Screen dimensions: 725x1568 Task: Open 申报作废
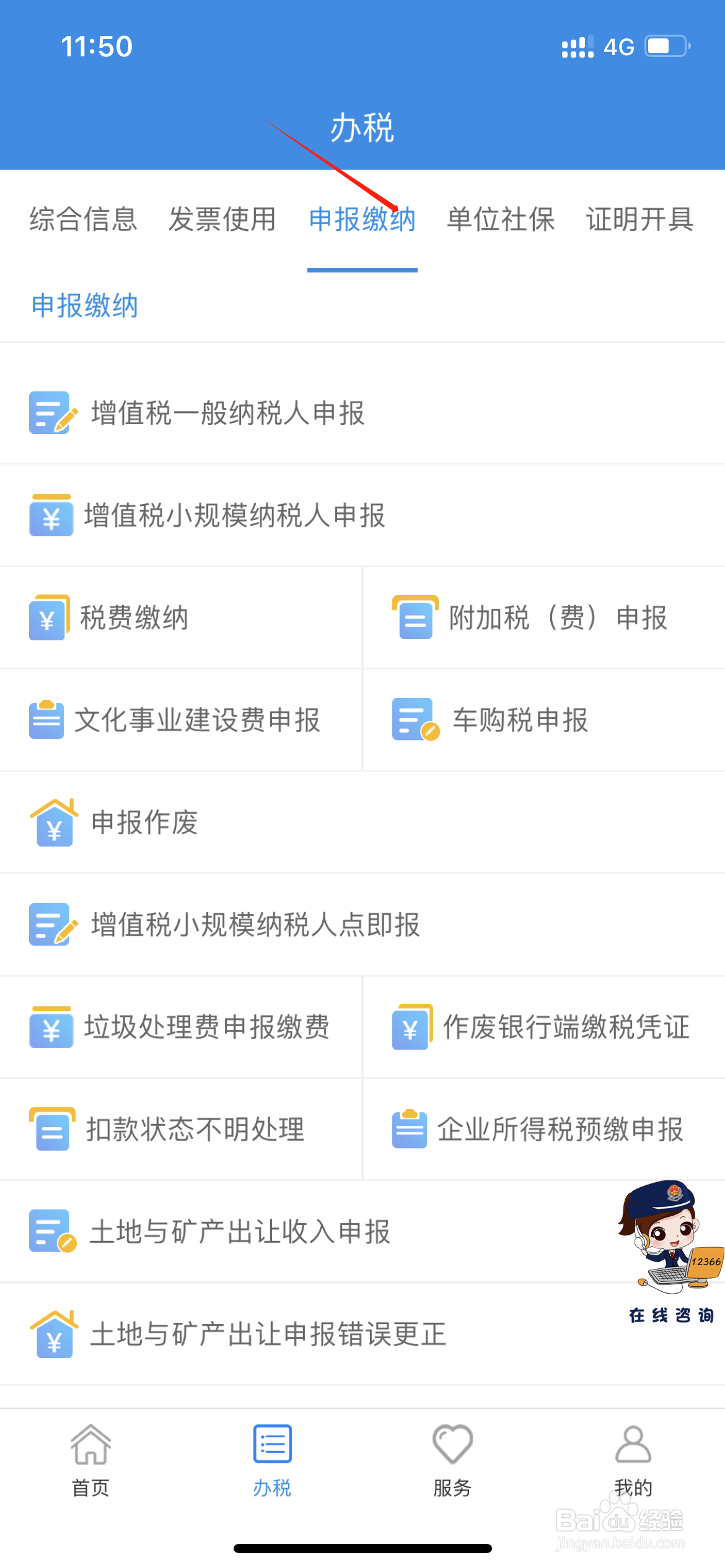(362, 822)
